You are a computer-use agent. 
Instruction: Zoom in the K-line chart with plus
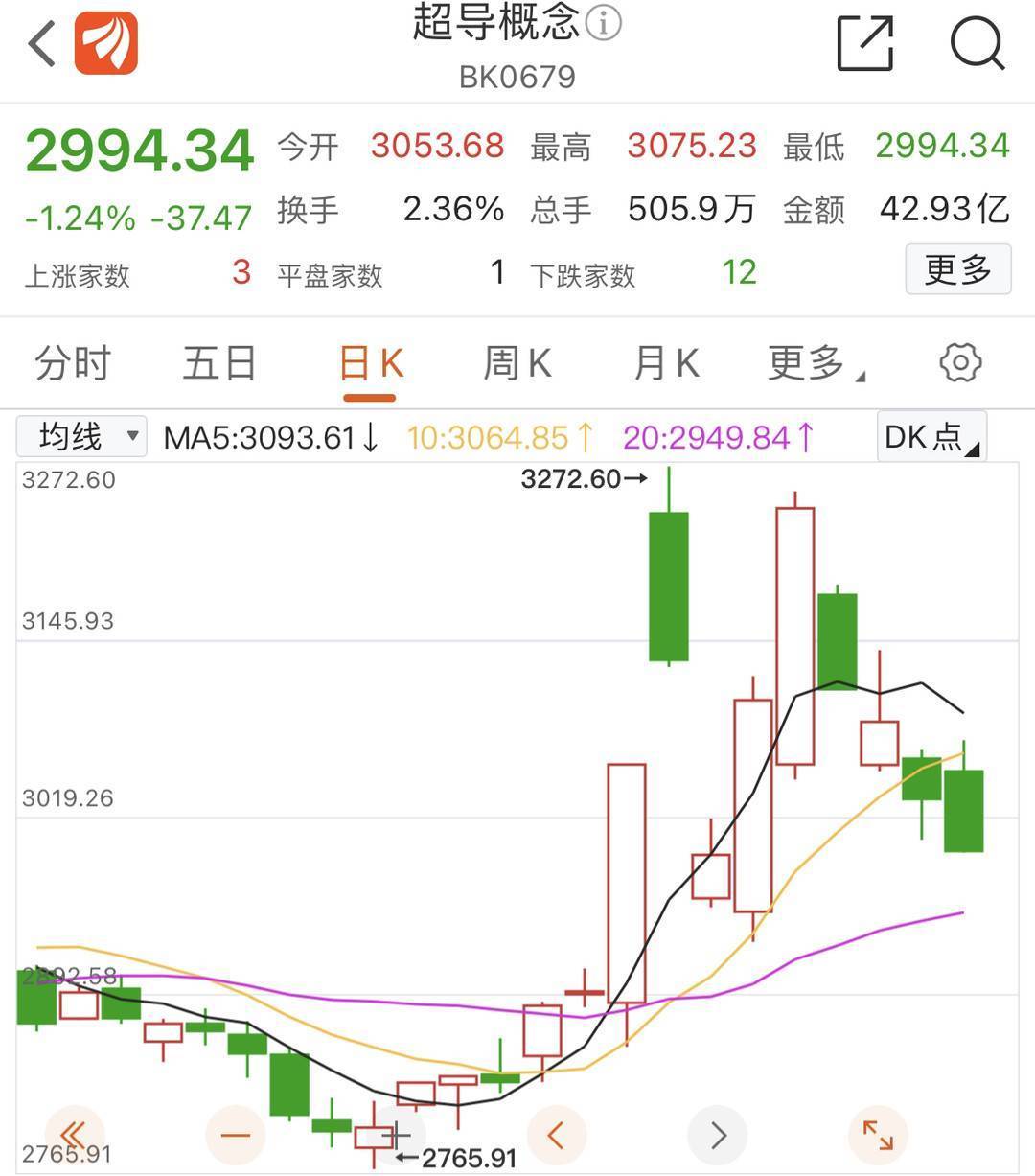point(395,1136)
